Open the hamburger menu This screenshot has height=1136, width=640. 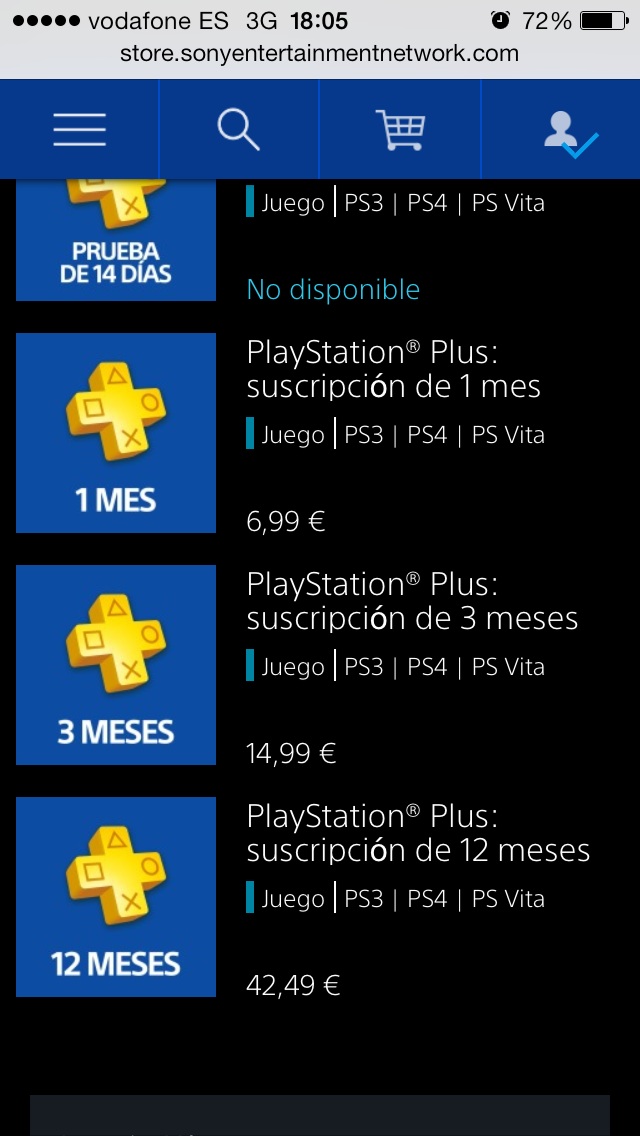point(80,130)
